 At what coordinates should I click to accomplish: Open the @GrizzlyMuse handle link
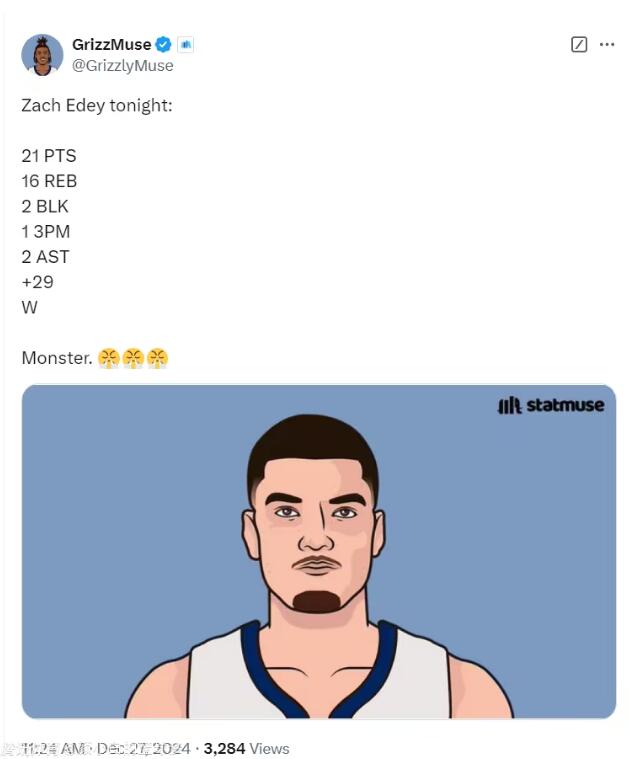(x=122, y=65)
